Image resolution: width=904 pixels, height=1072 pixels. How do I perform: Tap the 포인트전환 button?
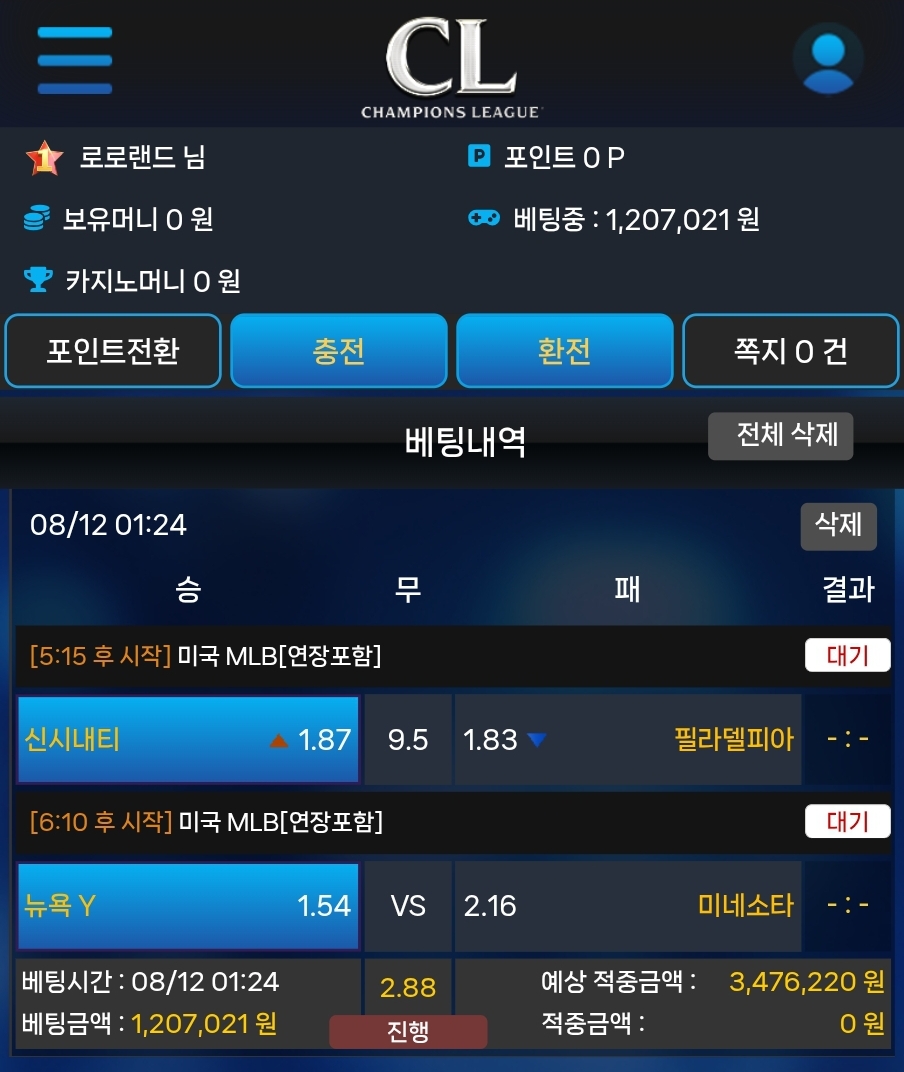(x=113, y=351)
